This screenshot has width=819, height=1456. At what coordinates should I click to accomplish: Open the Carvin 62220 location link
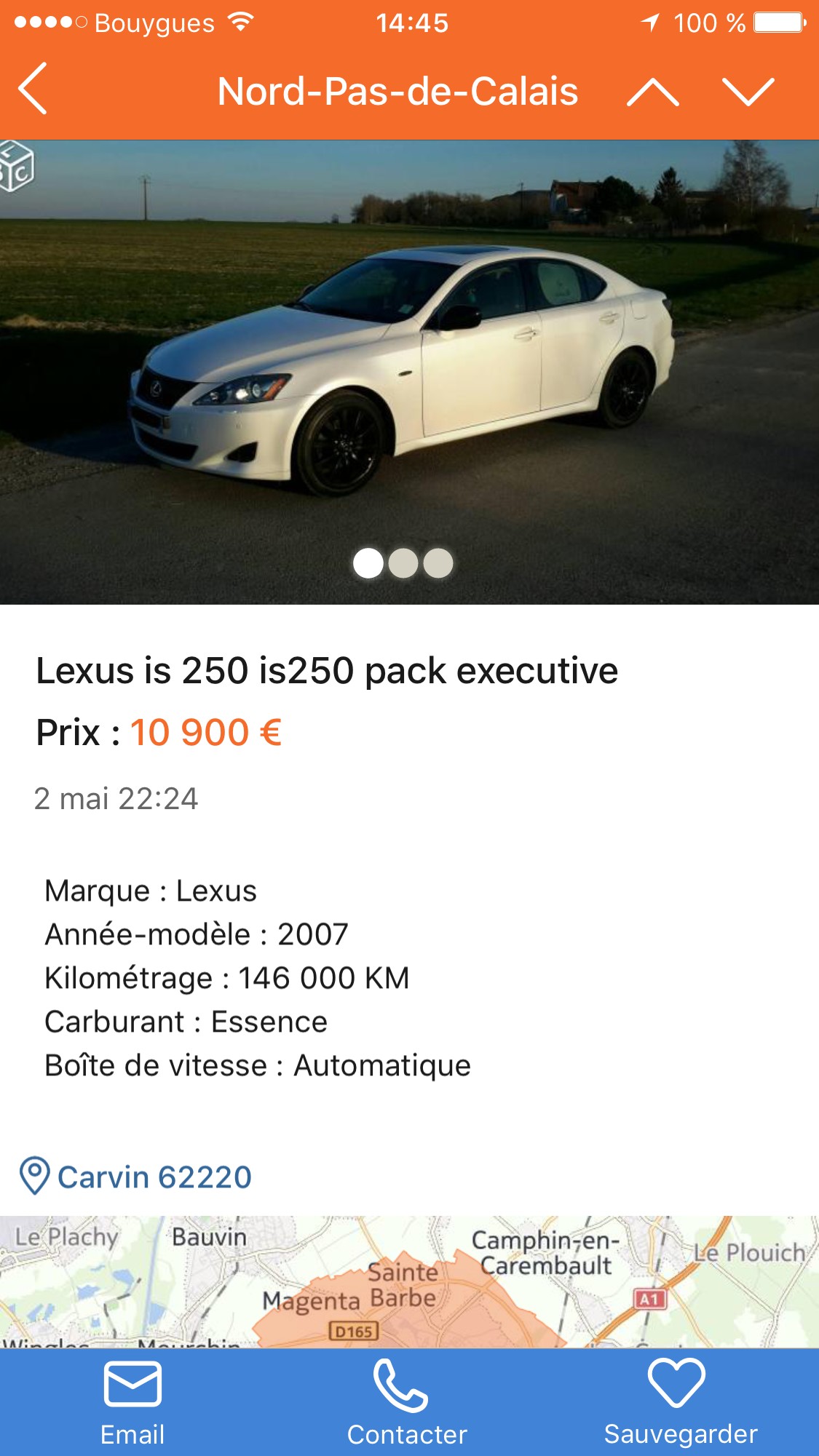coord(136,1177)
